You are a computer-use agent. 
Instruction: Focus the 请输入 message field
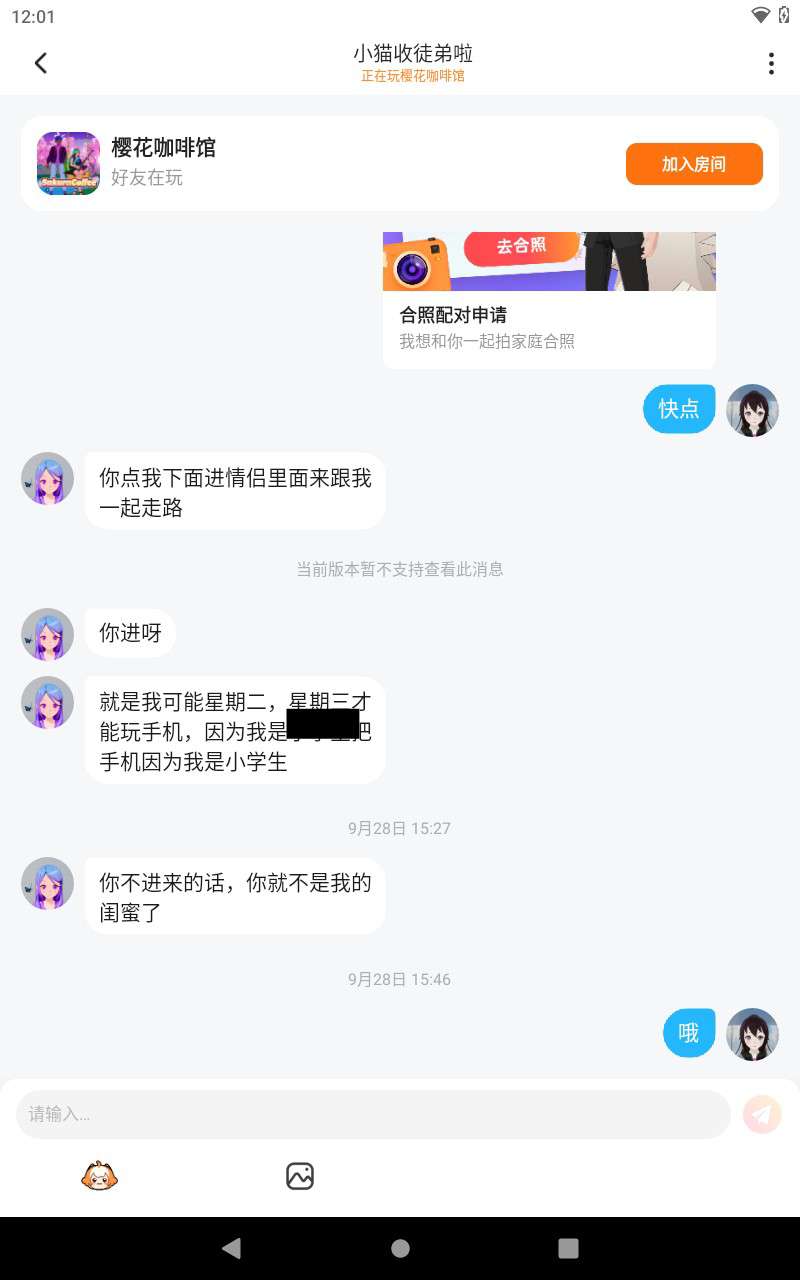[373, 1114]
